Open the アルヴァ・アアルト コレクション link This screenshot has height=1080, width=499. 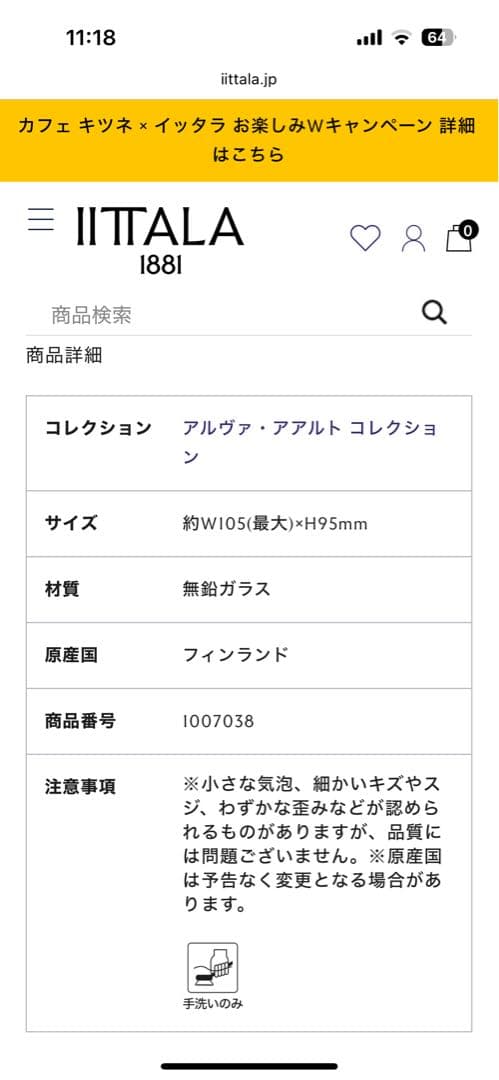309,442
